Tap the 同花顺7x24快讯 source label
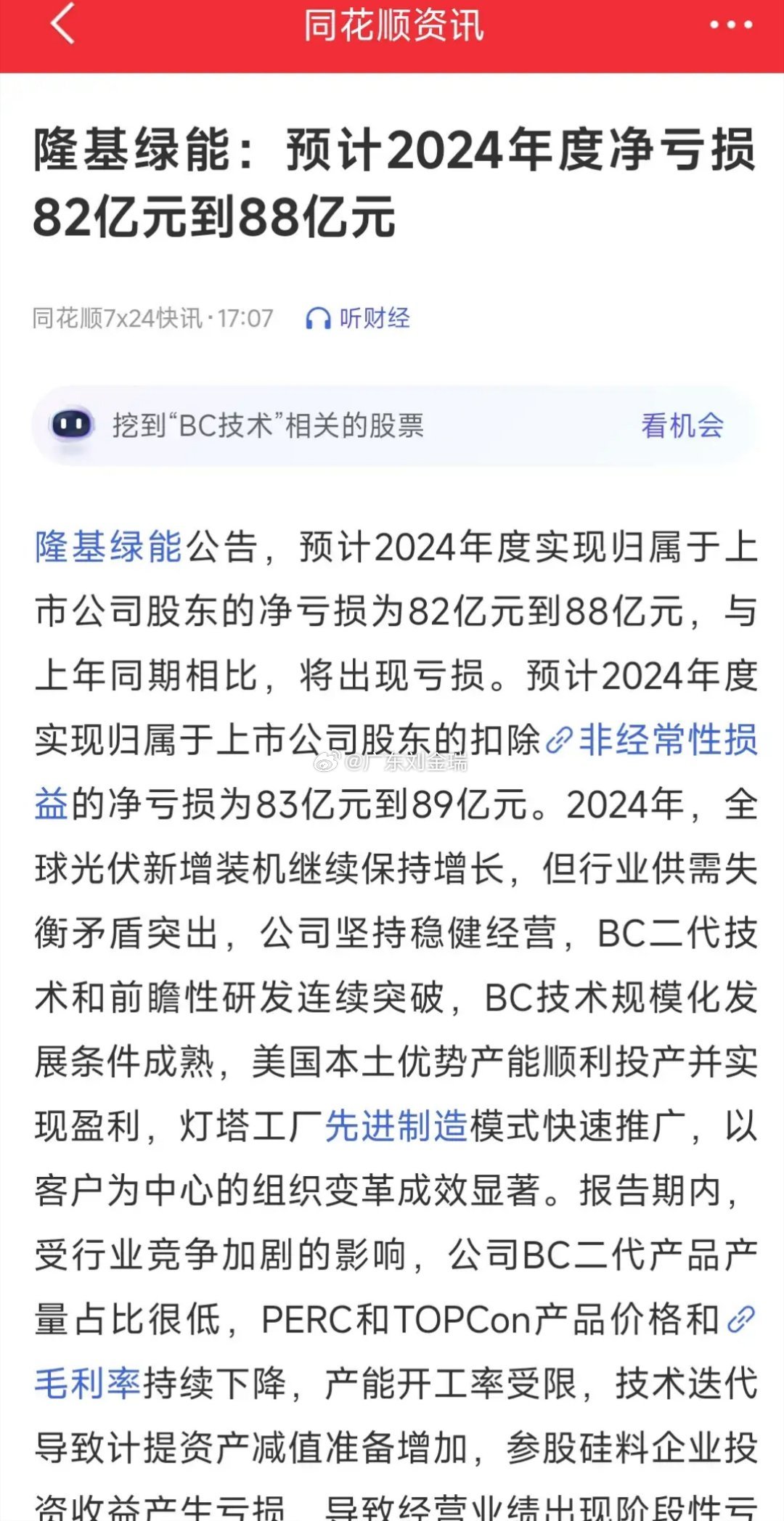This screenshot has width=784, height=1521. coord(118,317)
